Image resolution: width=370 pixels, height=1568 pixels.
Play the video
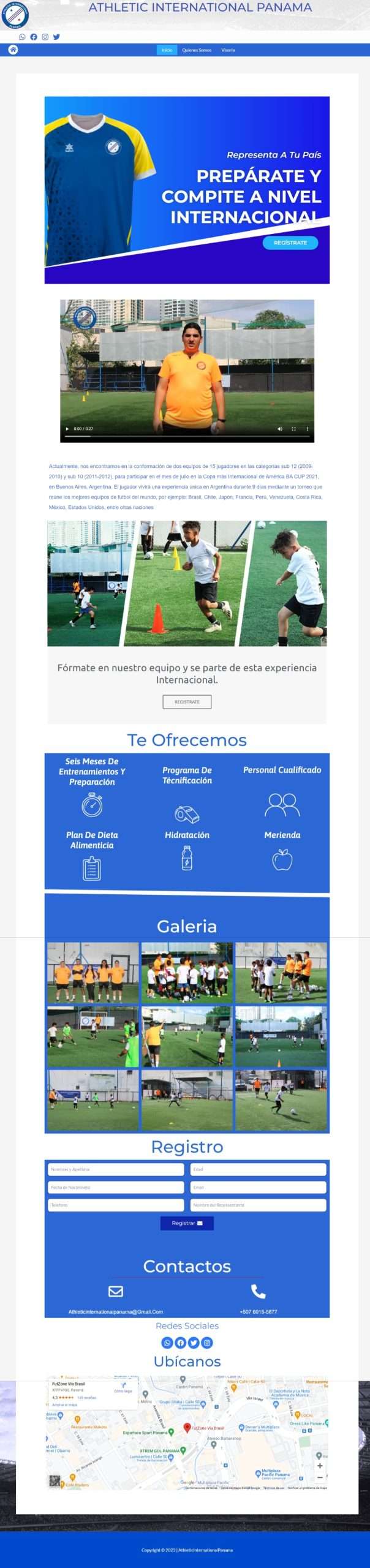67,429
